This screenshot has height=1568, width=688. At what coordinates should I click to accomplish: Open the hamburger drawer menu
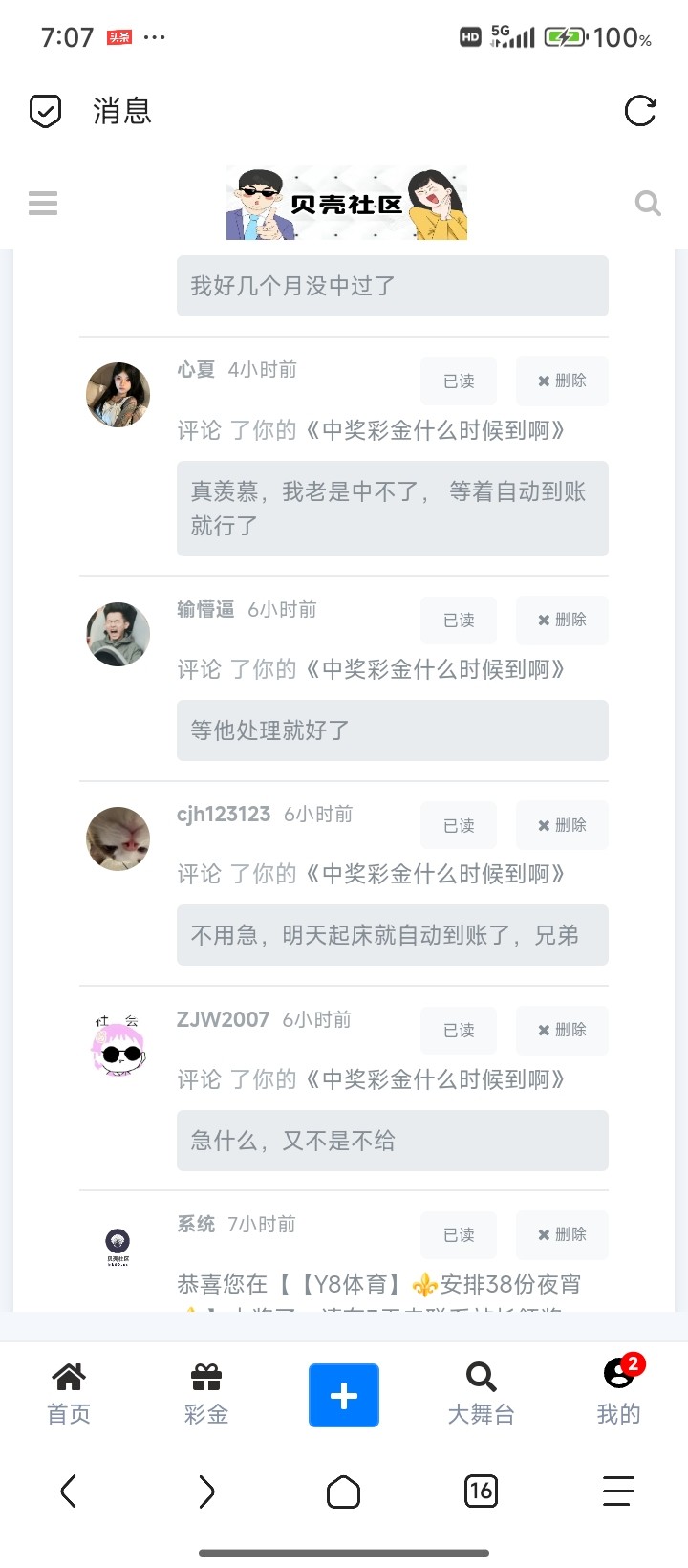(43, 203)
